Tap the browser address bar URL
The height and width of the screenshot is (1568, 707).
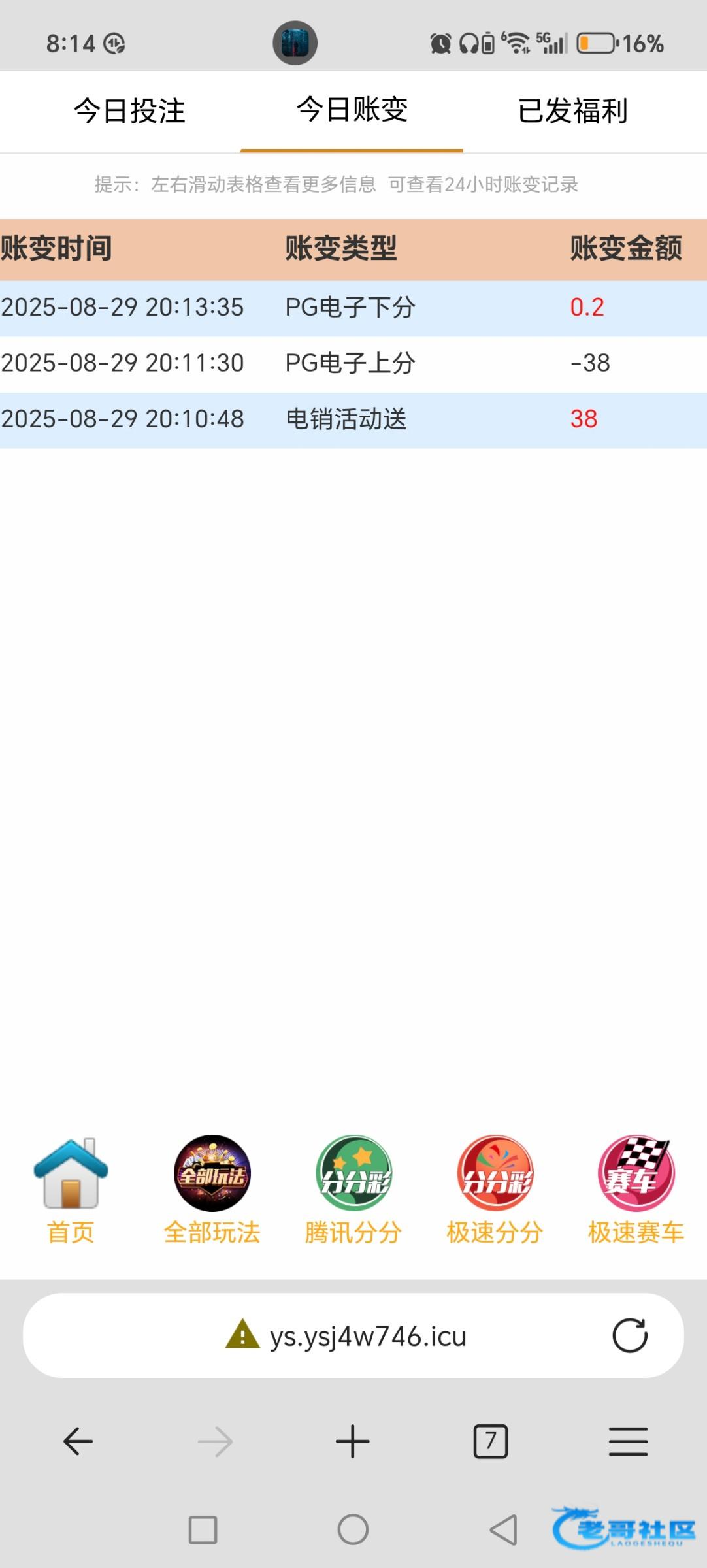point(367,1336)
